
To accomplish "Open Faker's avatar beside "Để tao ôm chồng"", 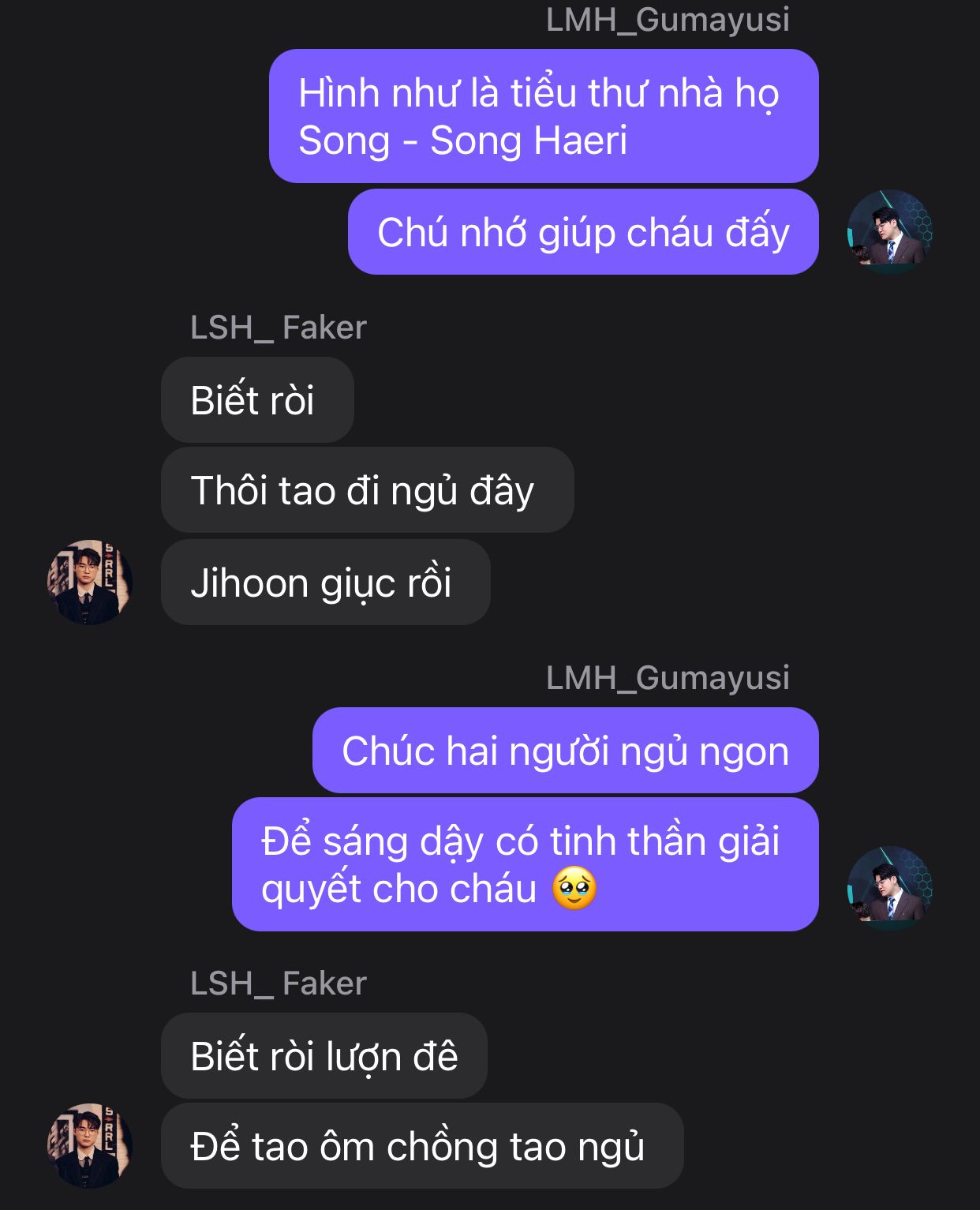I will [x=89, y=1145].
